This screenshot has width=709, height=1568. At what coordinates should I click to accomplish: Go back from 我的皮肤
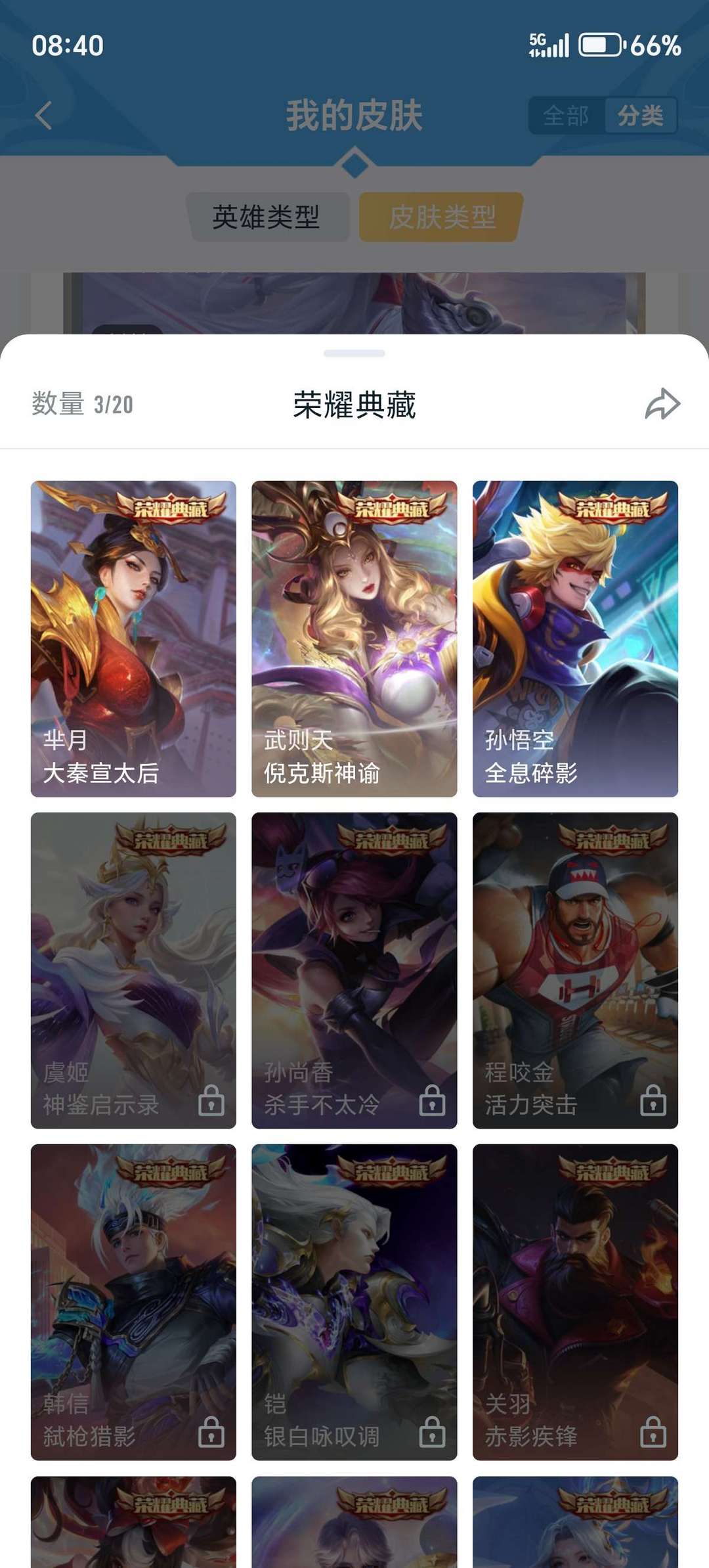point(43,116)
